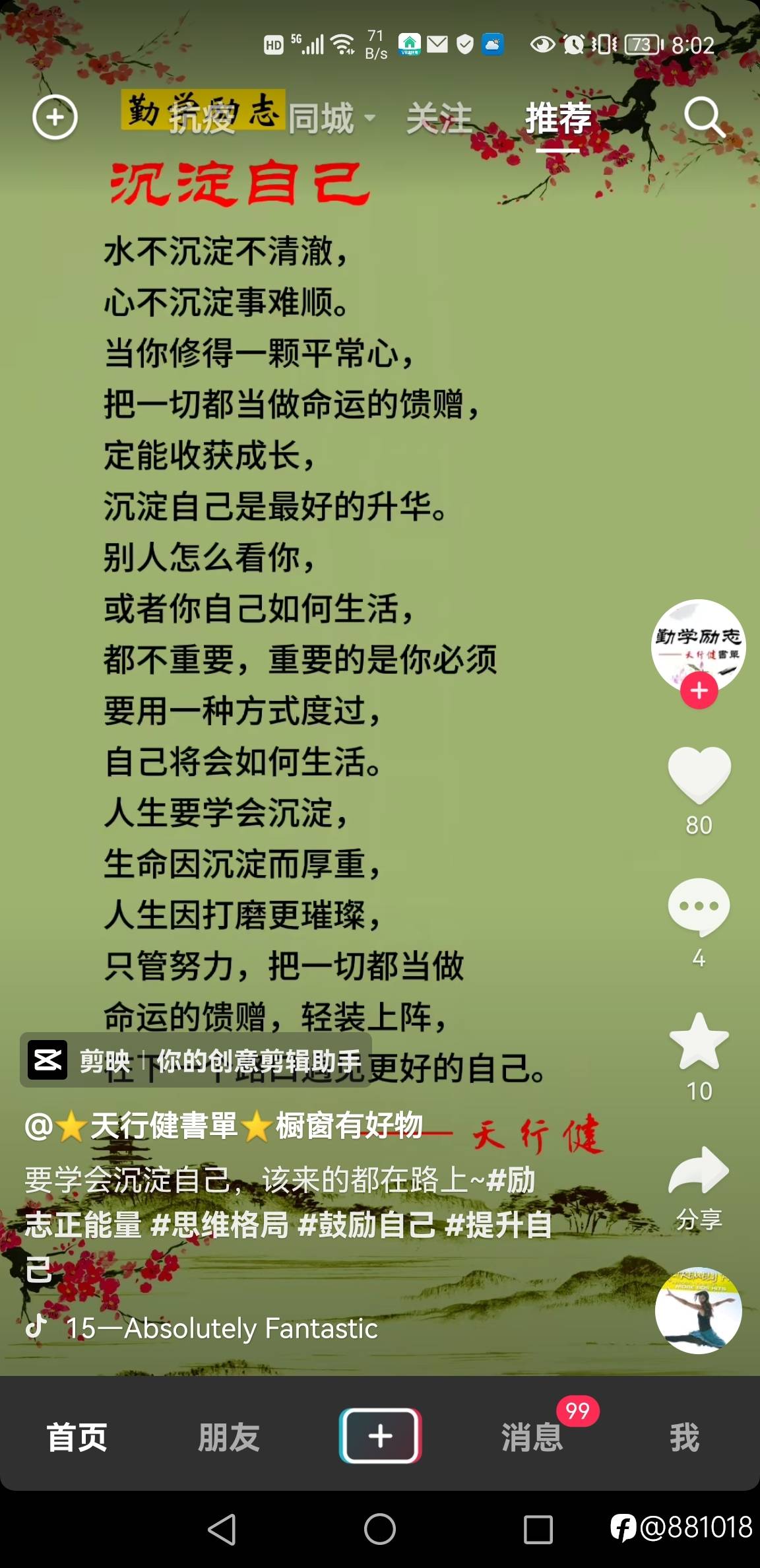Viewport: 760px width, 1568px height.
Task: Open the 剪映 editing assistant banner
Action: (x=196, y=1061)
